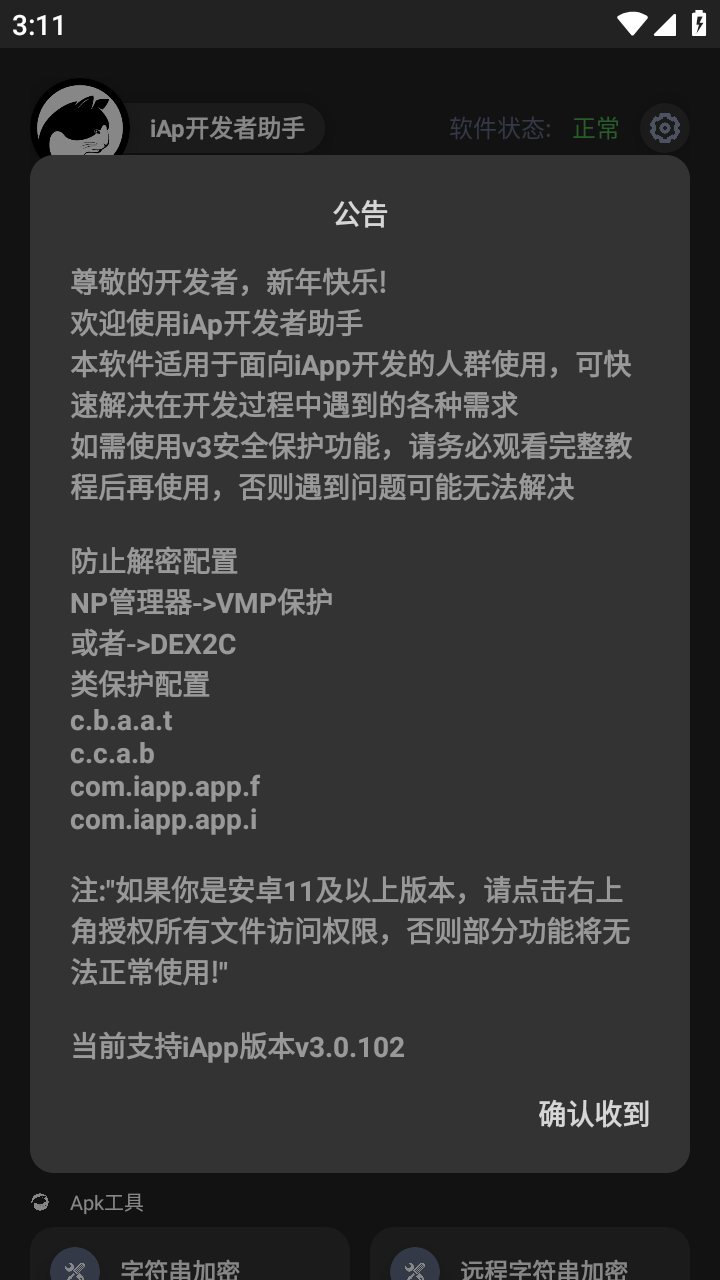Open the 字符串加密 tool card
This screenshot has width=720, height=1280.
[190, 1254]
